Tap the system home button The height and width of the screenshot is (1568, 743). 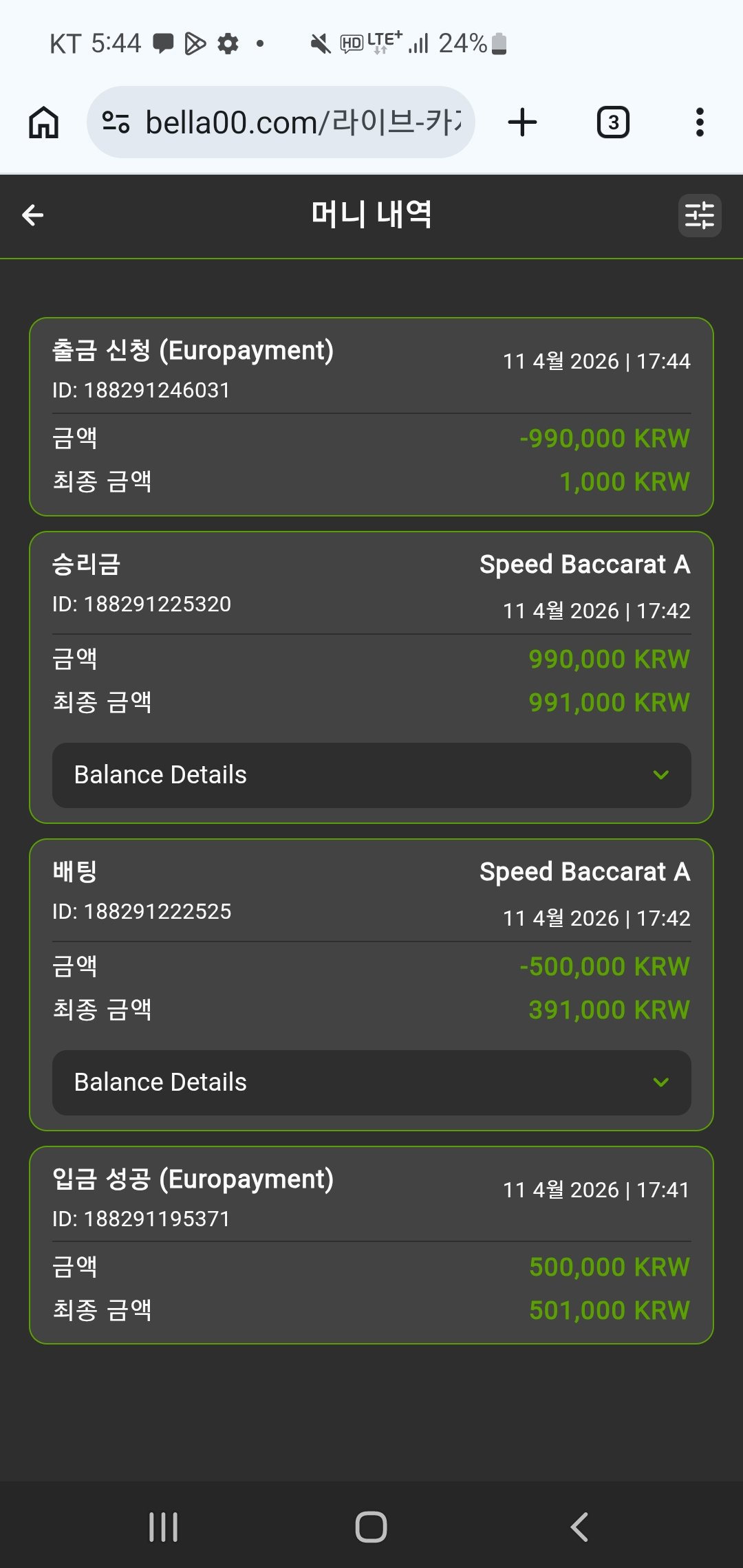[x=371, y=1527]
